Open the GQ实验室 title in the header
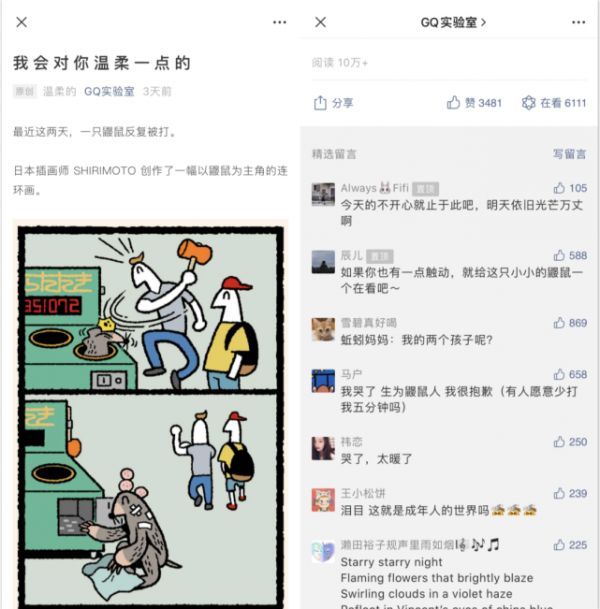This screenshot has width=600, height=609. (x=452, y=22)
